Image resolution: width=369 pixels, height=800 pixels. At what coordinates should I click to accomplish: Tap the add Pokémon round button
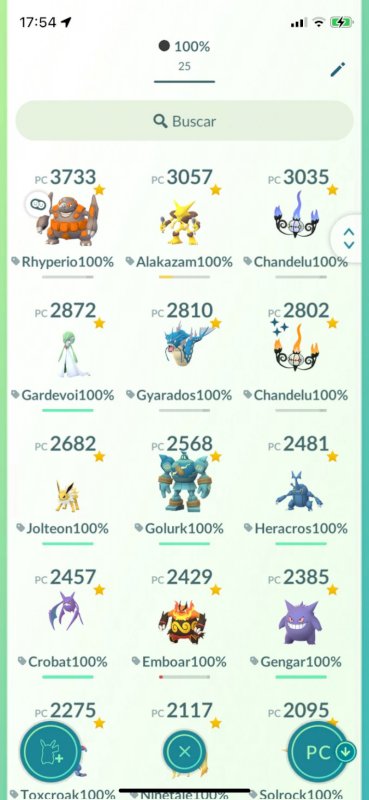coord(50,751)
